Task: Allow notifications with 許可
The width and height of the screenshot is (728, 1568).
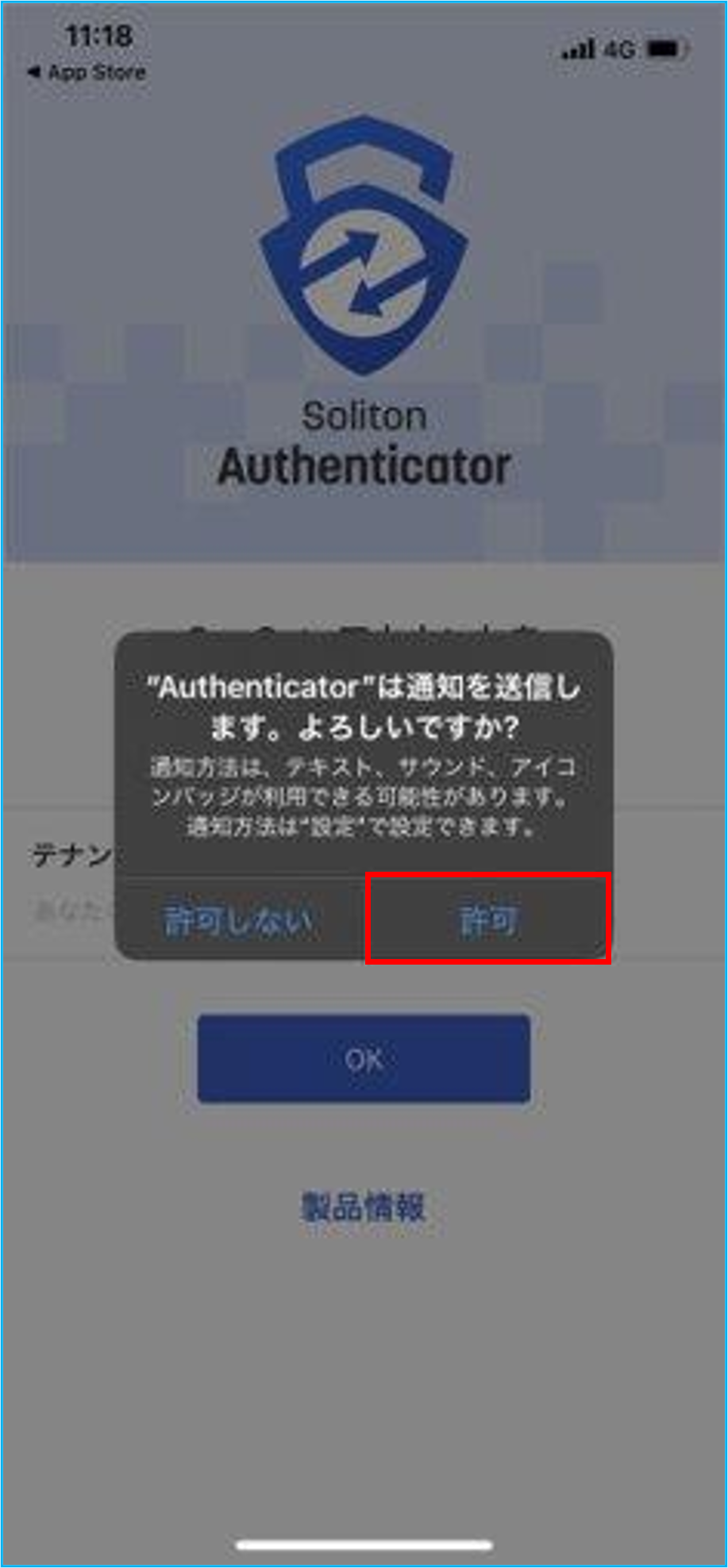Action: 488,919
